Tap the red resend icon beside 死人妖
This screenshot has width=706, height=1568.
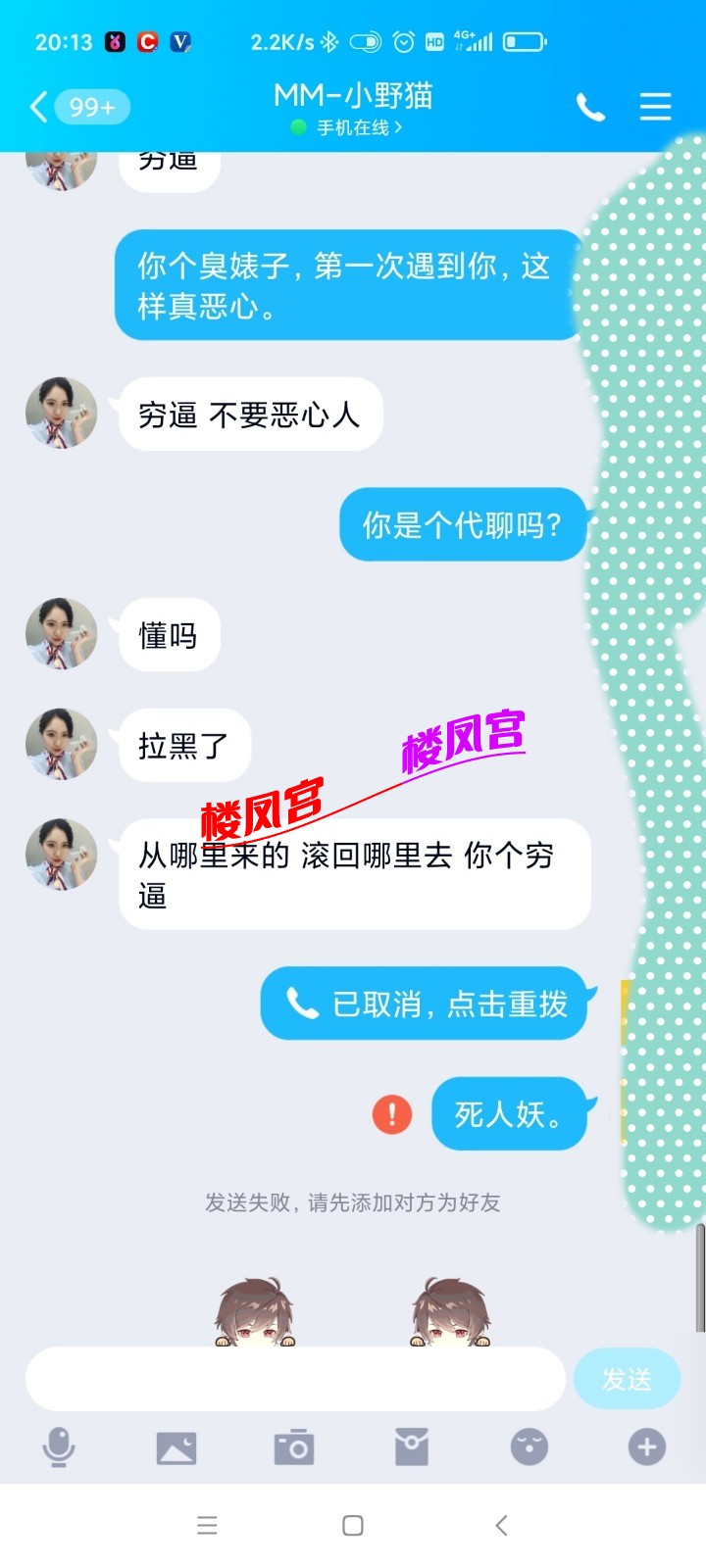pos(392,1114)
